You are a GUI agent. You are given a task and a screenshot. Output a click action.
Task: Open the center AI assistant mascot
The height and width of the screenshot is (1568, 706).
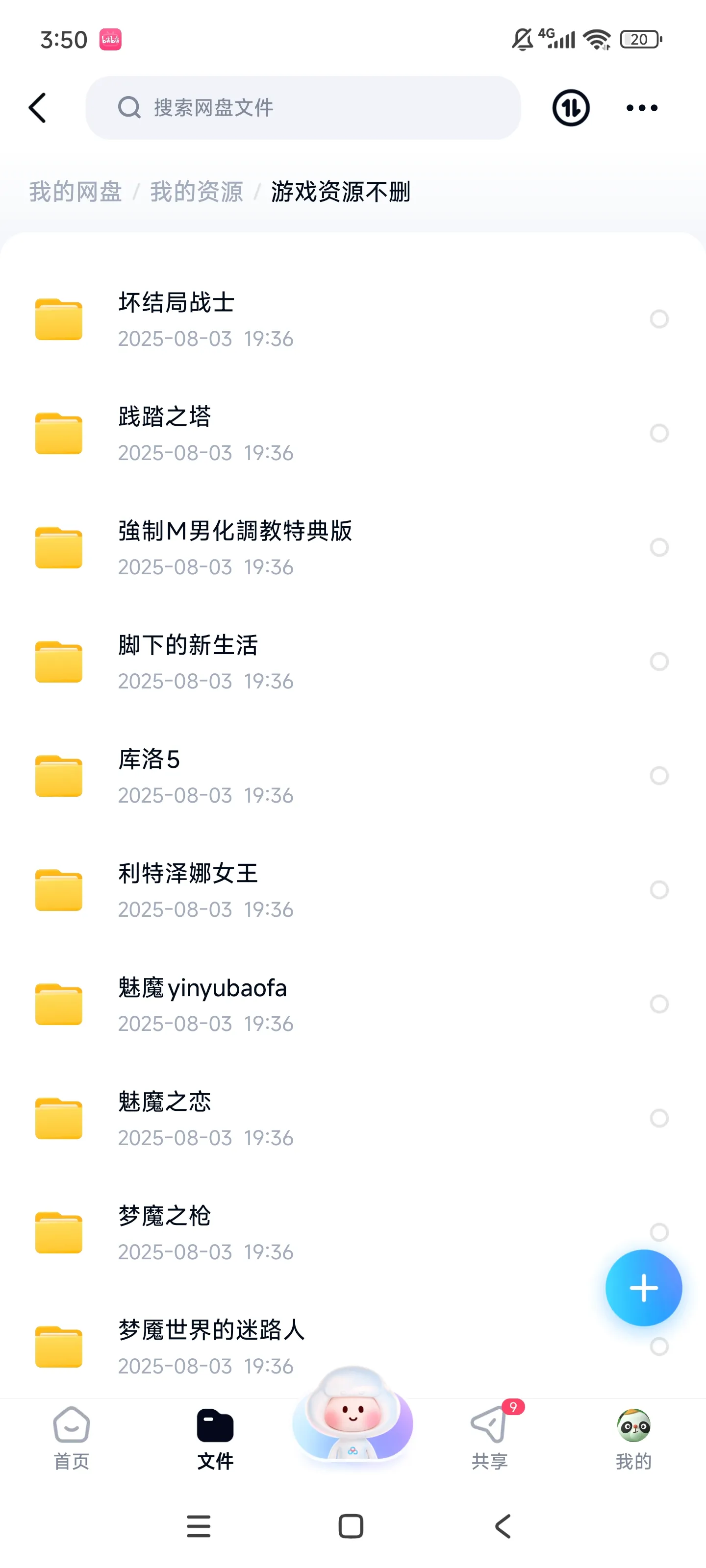[353, 1418]
